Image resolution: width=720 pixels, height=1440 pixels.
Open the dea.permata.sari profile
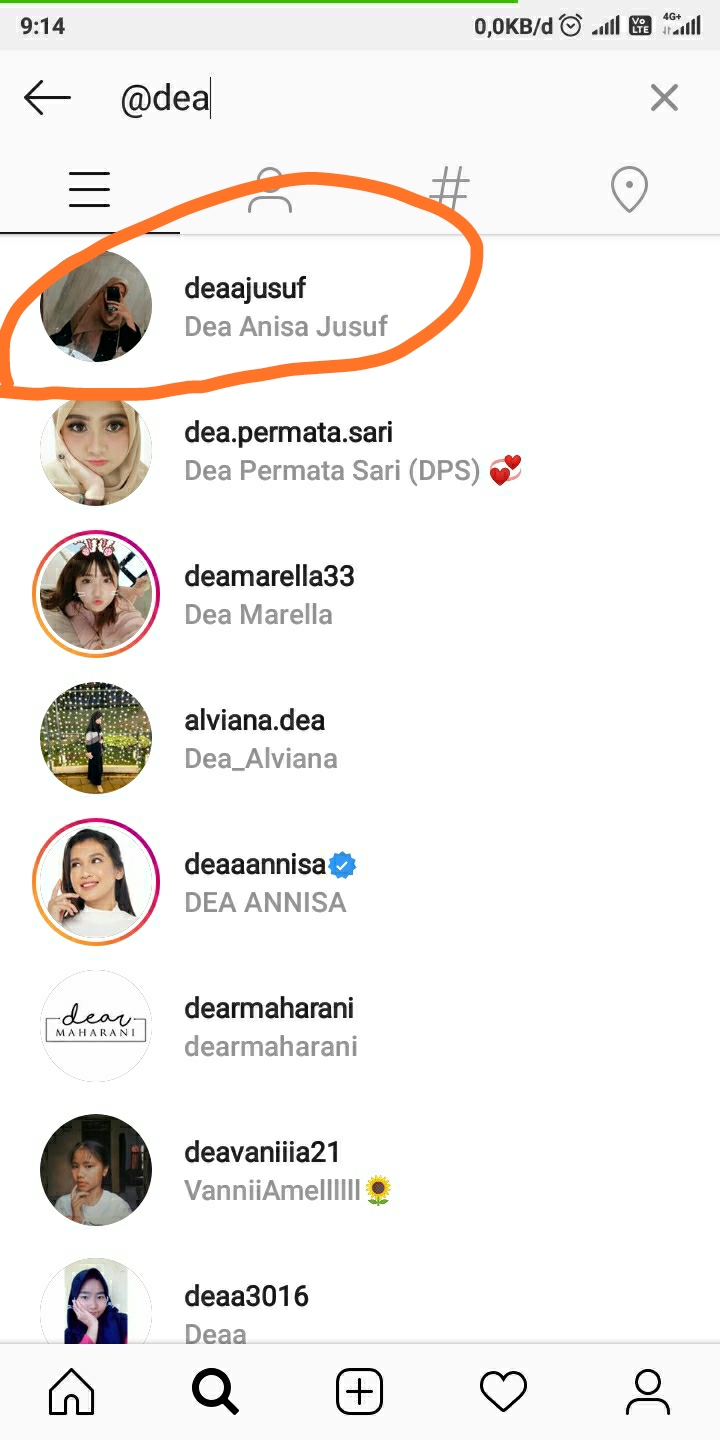tap(288, 450)
